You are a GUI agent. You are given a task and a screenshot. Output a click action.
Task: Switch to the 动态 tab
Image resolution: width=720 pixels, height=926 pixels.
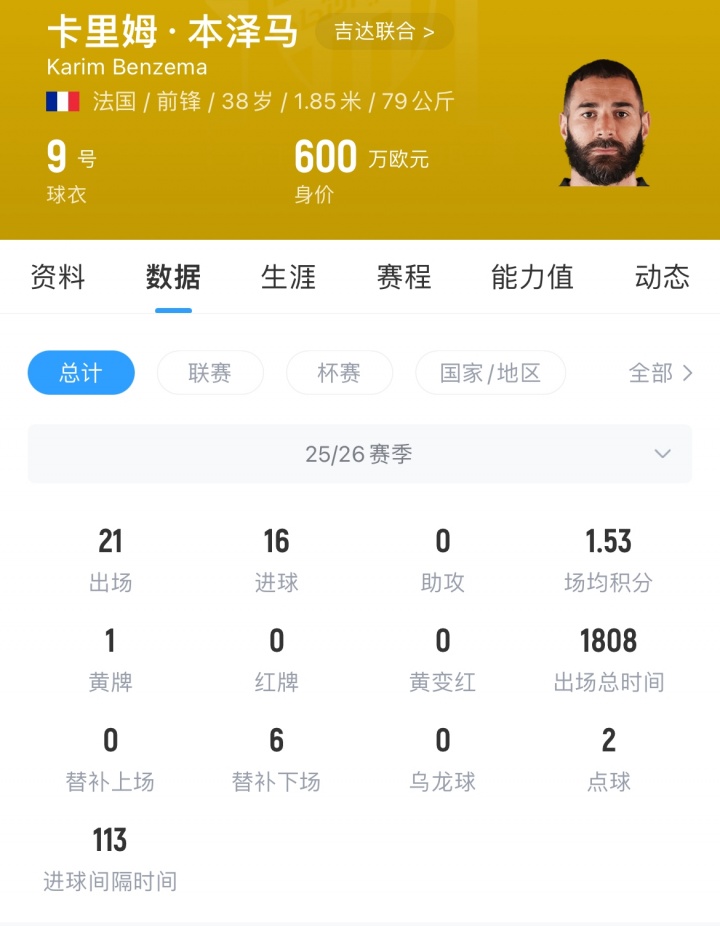tap(662, 277)
